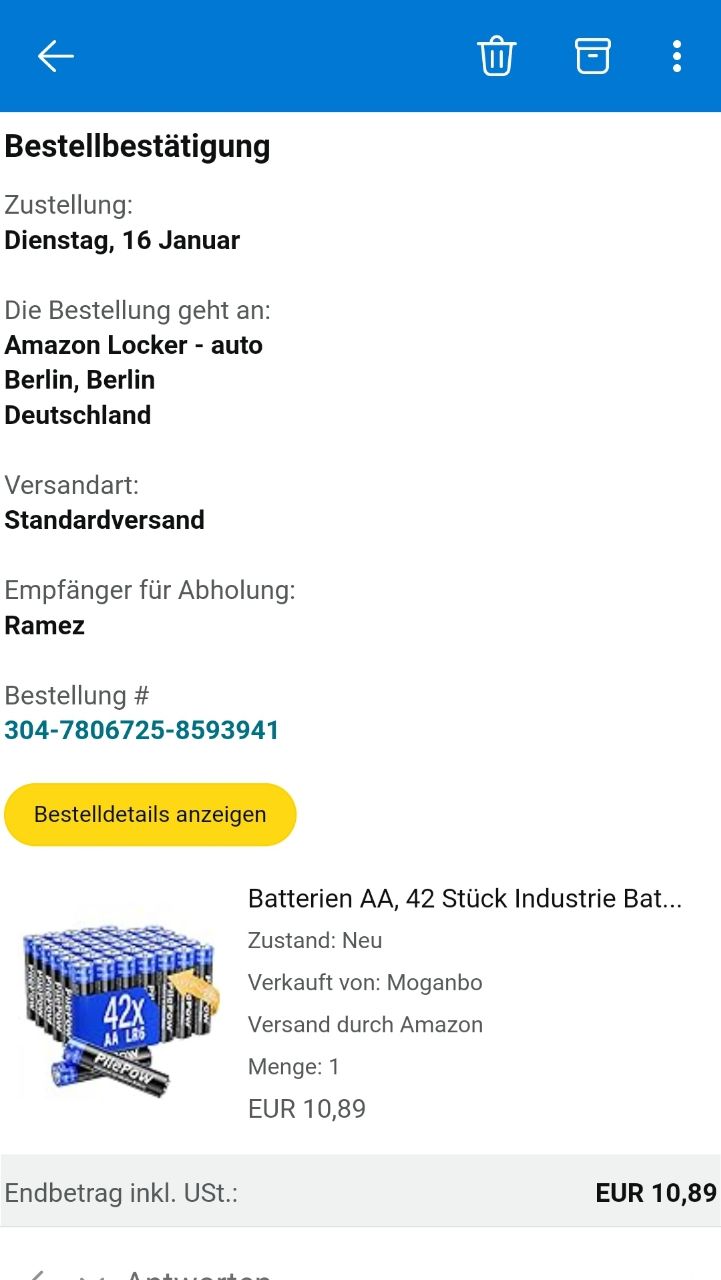This screenshot has width=721, height=1280.
Task: Archive this order confirmation email
Action: pos(593,56)
